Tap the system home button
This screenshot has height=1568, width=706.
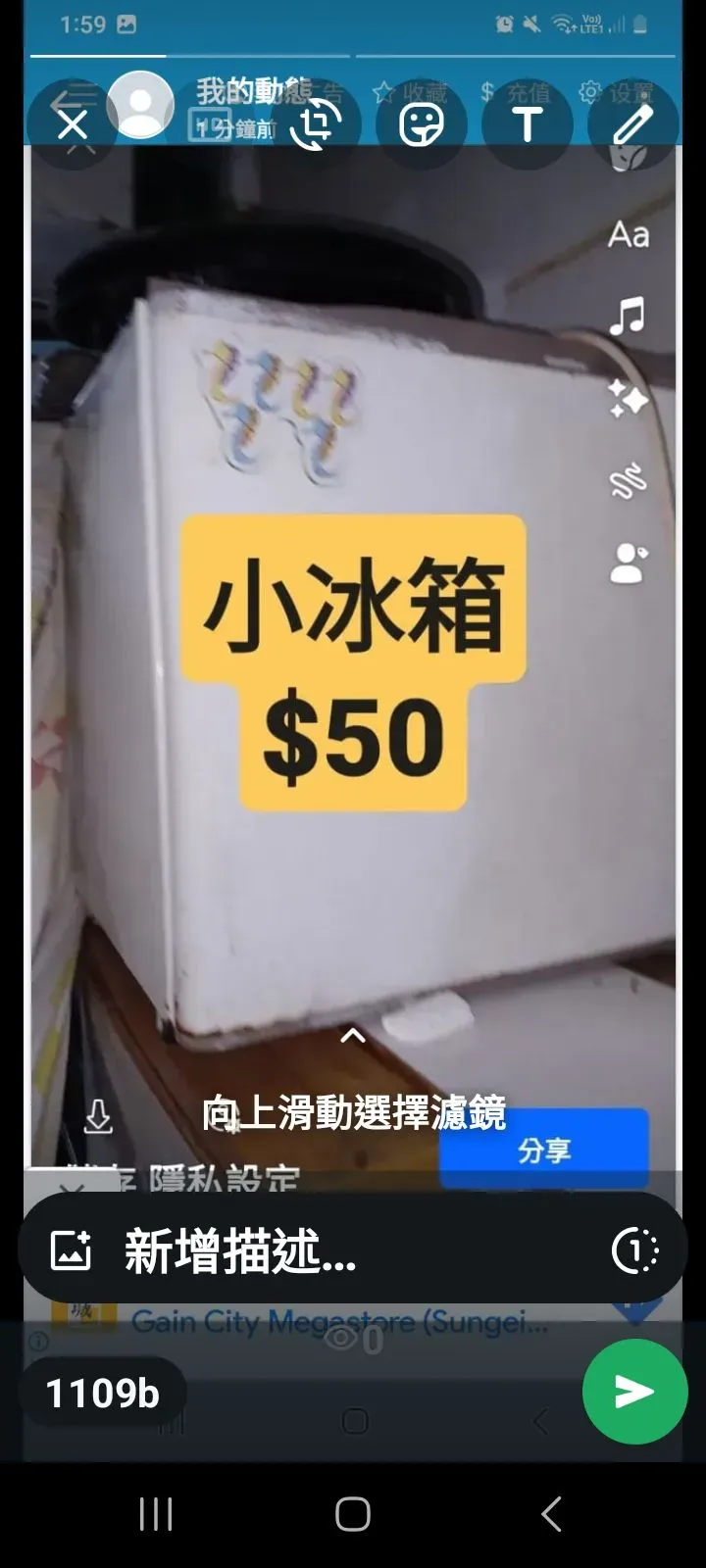[353, 1514]
